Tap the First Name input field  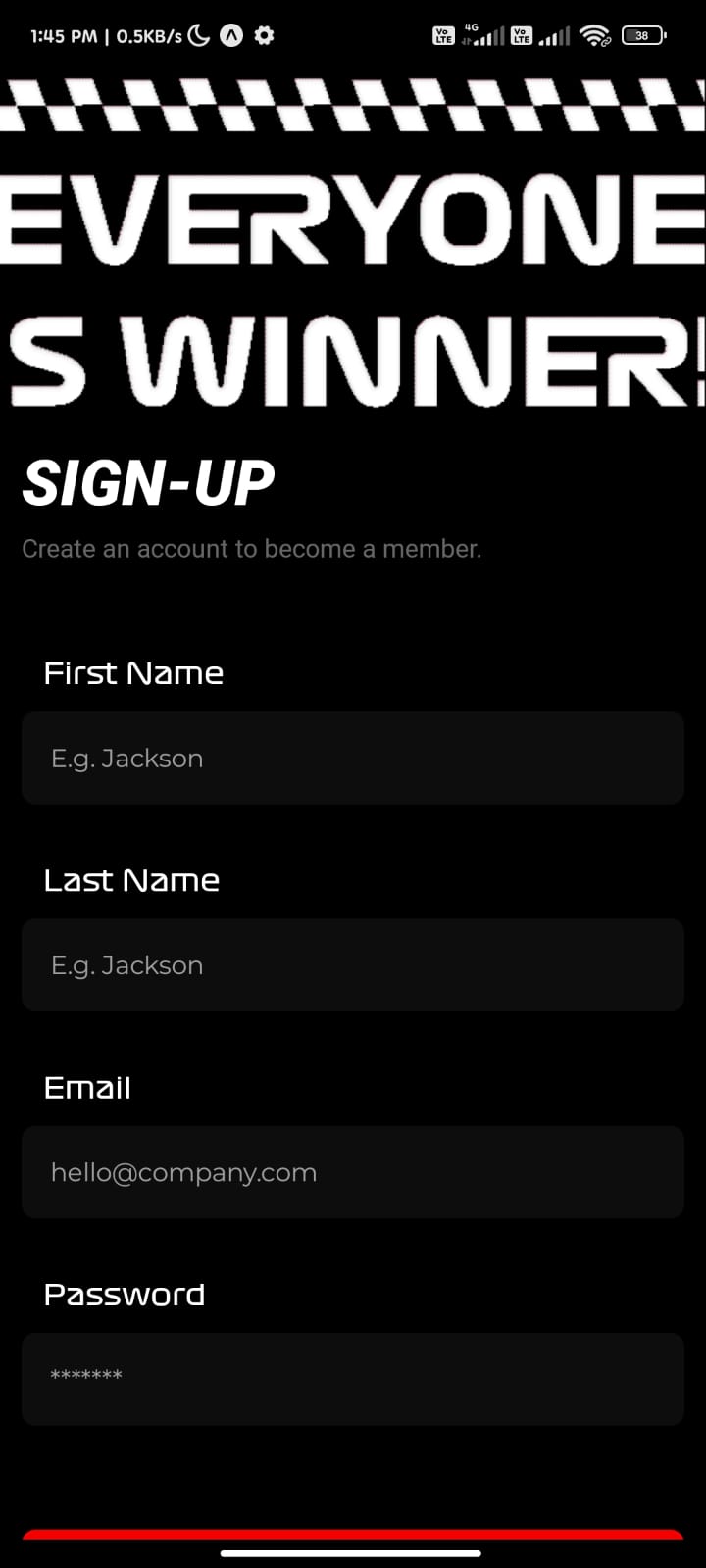pyautogui.click(x=353, y=758)
